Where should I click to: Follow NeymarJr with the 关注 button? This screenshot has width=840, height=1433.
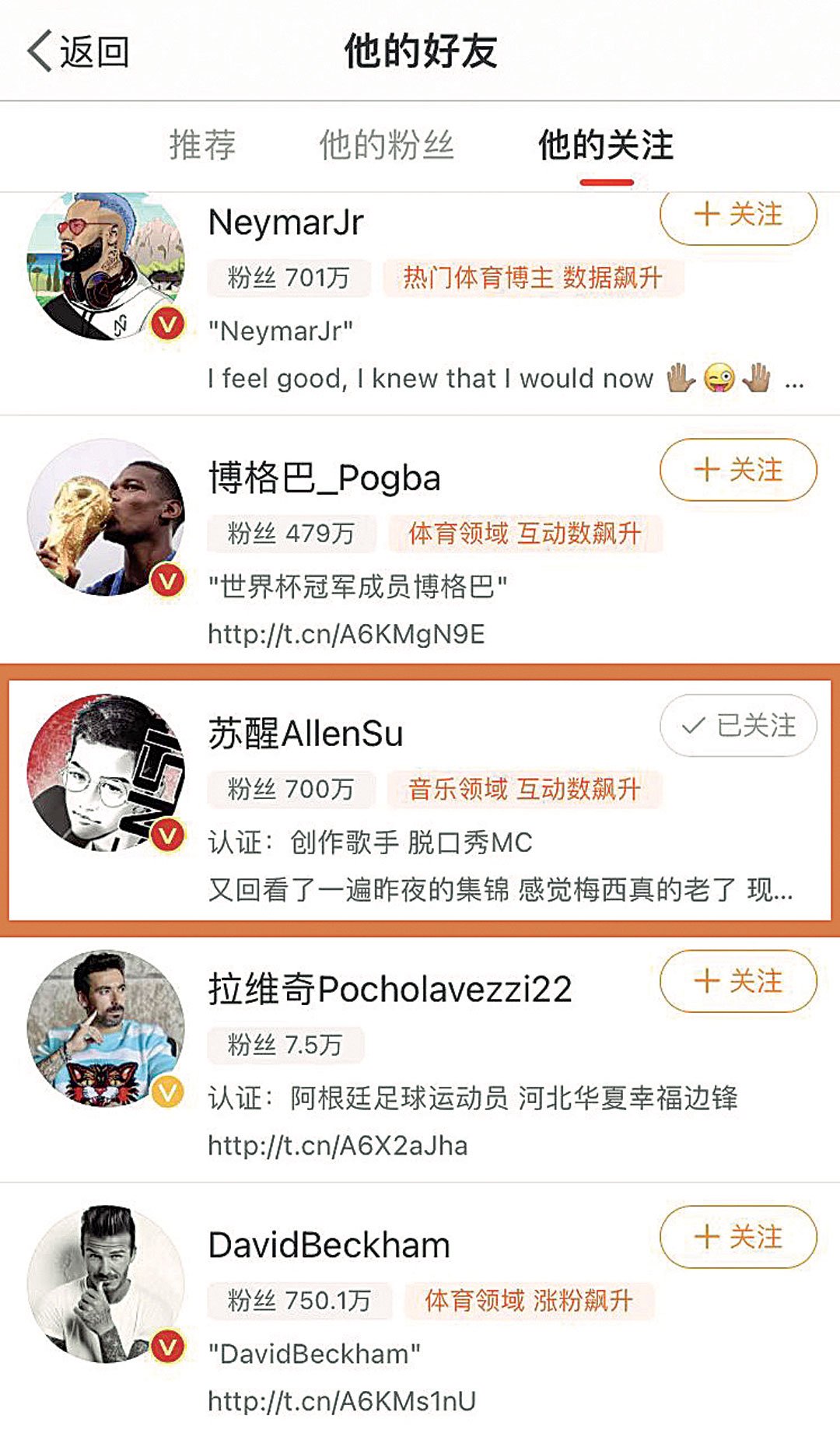738,215
